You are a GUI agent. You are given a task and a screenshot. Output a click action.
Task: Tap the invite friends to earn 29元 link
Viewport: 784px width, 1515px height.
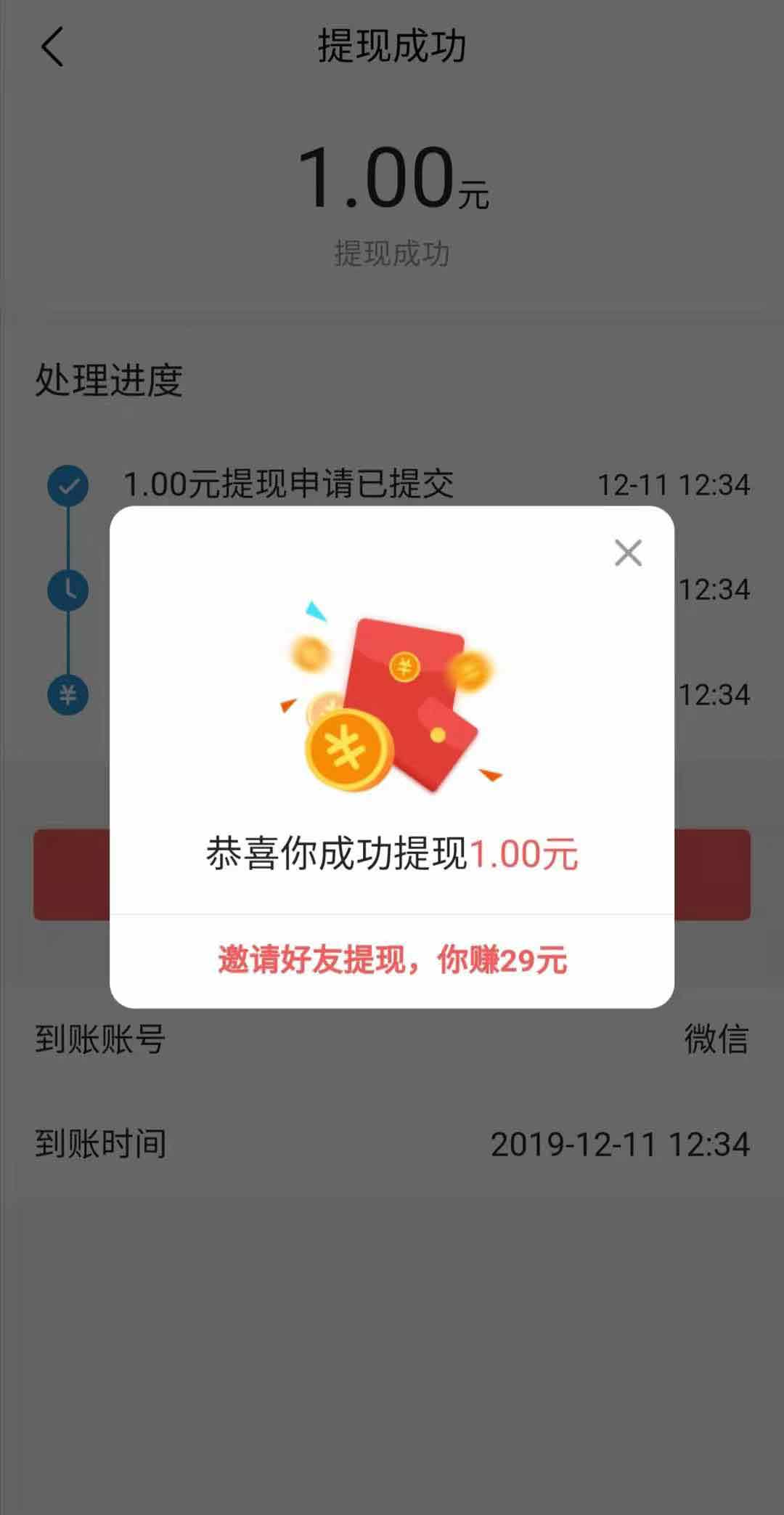pyautogui.click(x=392, y=960)
